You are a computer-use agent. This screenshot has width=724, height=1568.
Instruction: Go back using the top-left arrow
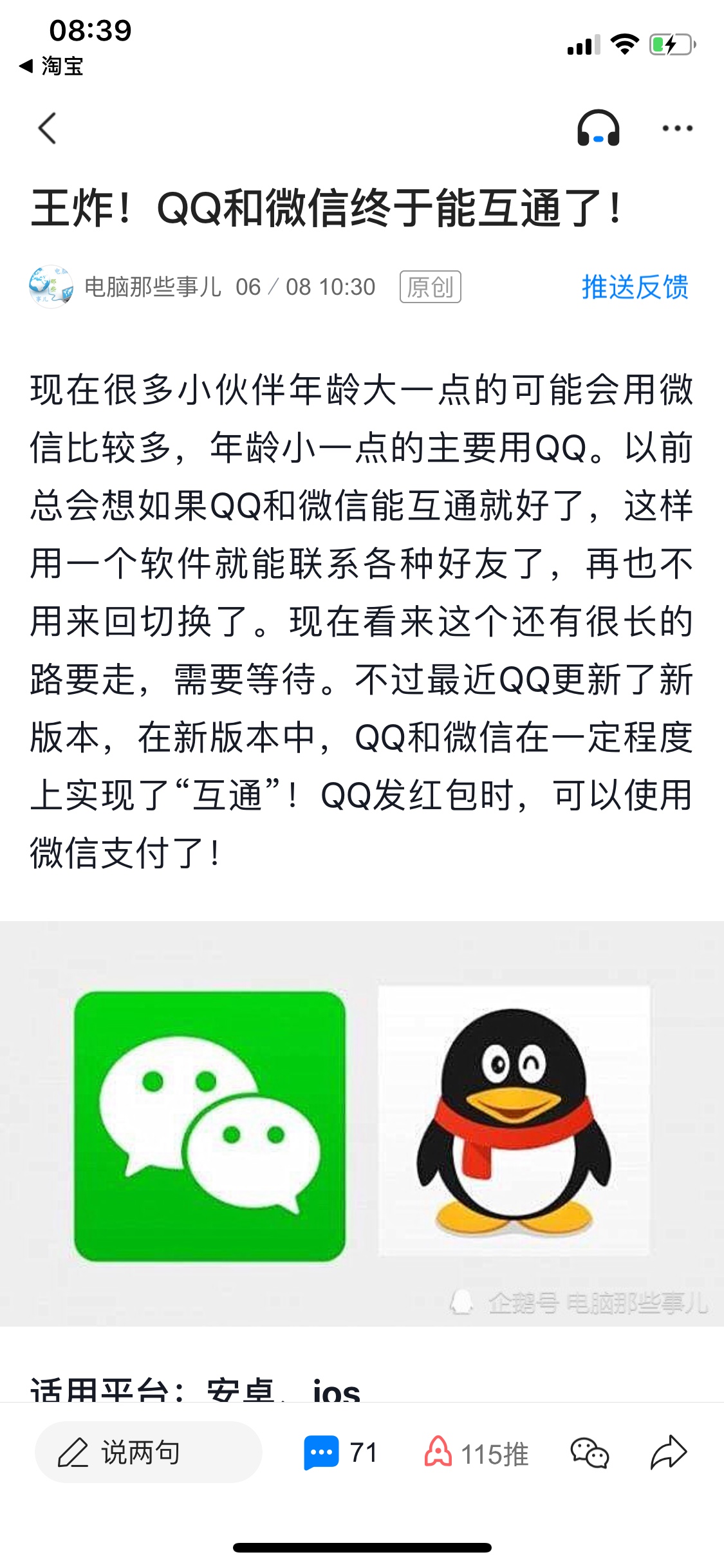[x=48, y=128]
